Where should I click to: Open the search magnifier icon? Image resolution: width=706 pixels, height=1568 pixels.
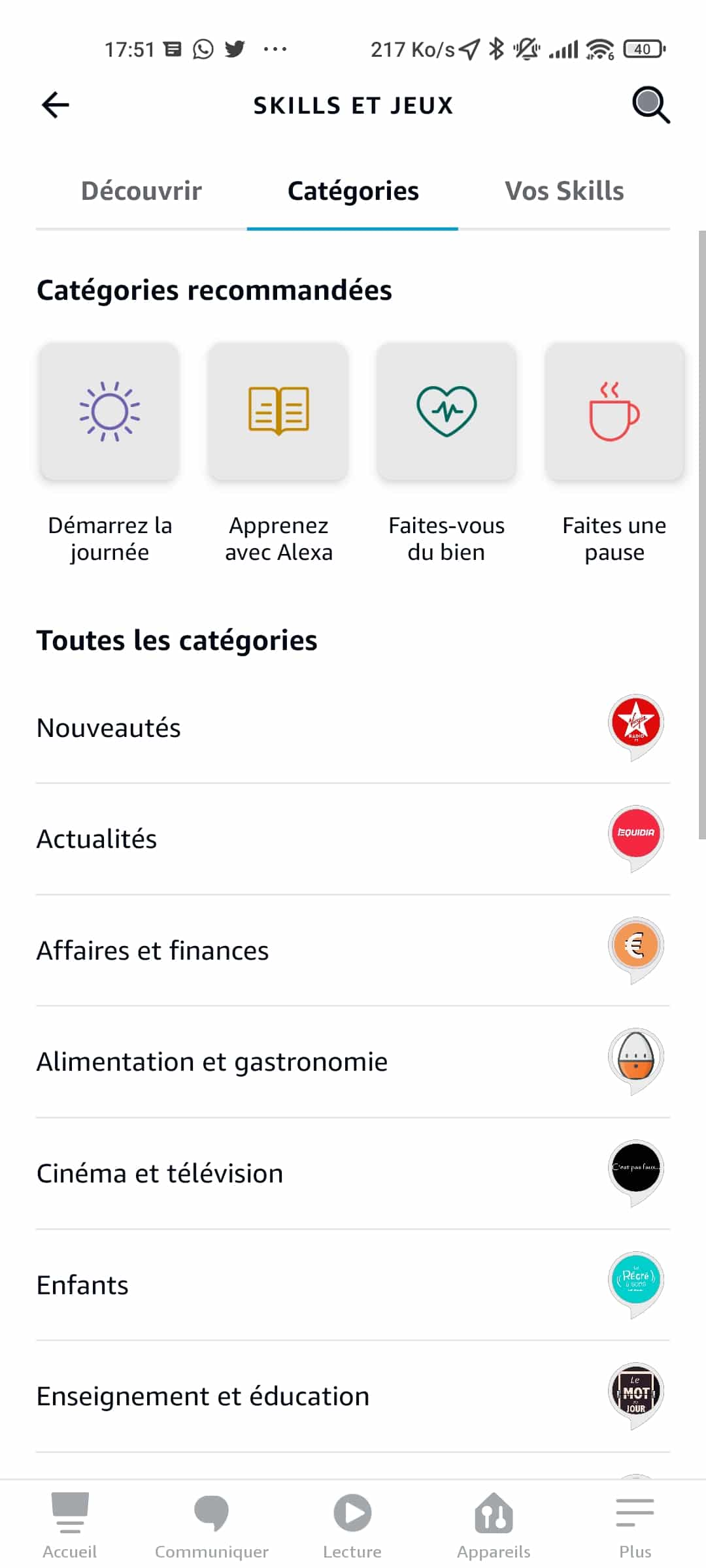pyautogui.click(x=650, y=105)
